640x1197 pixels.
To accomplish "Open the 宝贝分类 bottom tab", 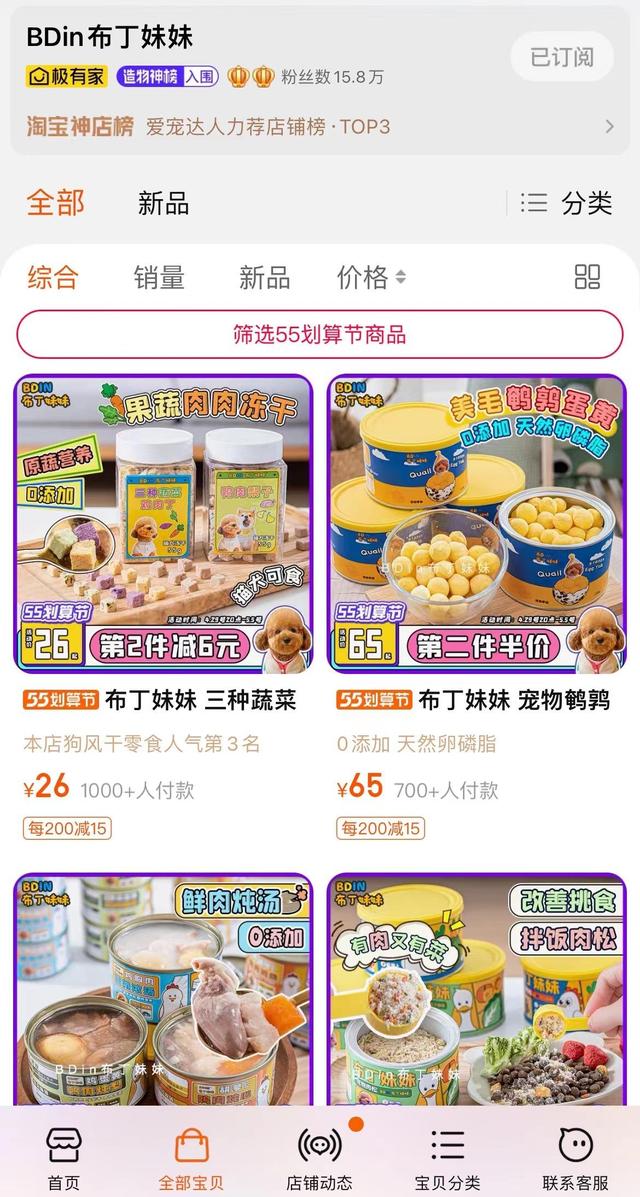I will [447, 1158].
